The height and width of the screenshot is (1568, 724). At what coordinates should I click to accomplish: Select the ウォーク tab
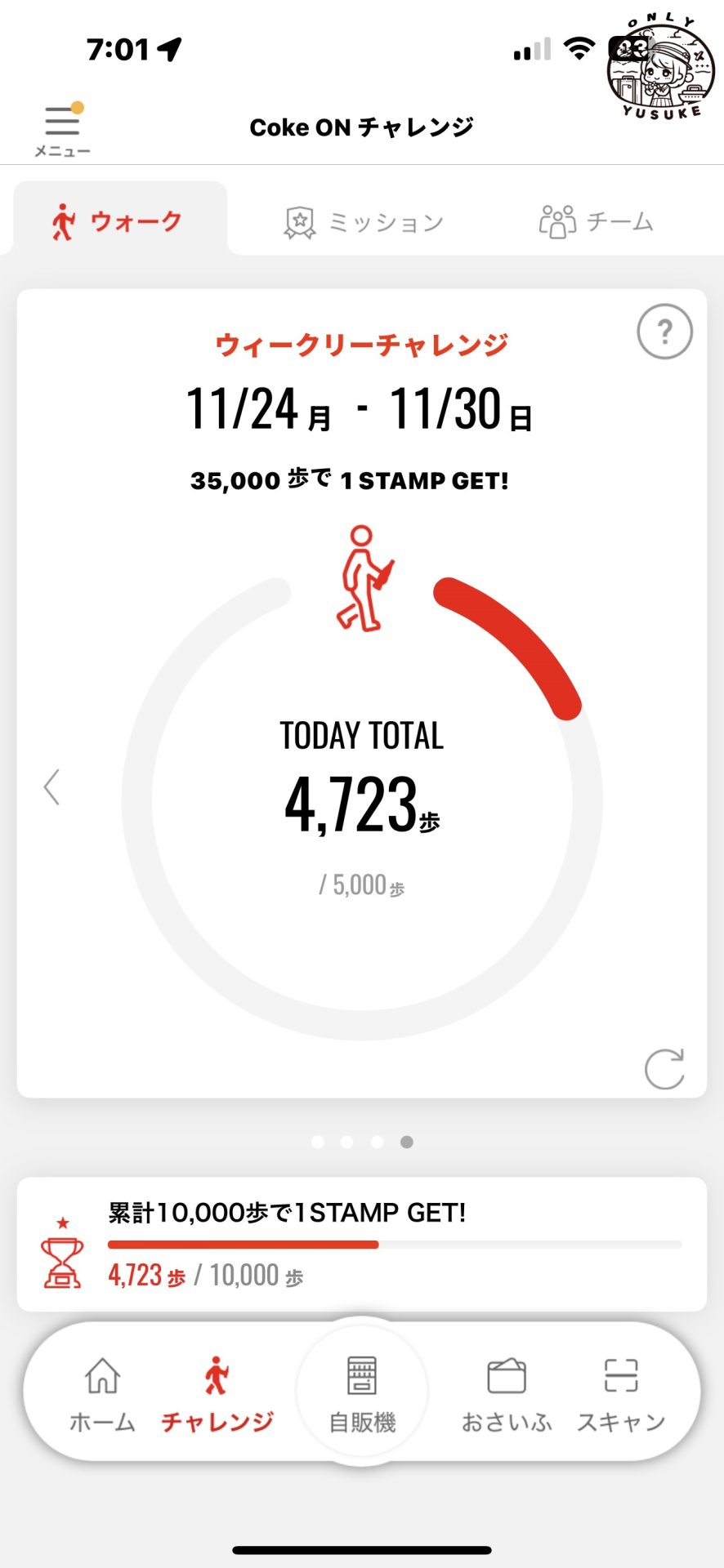[120, 219]
